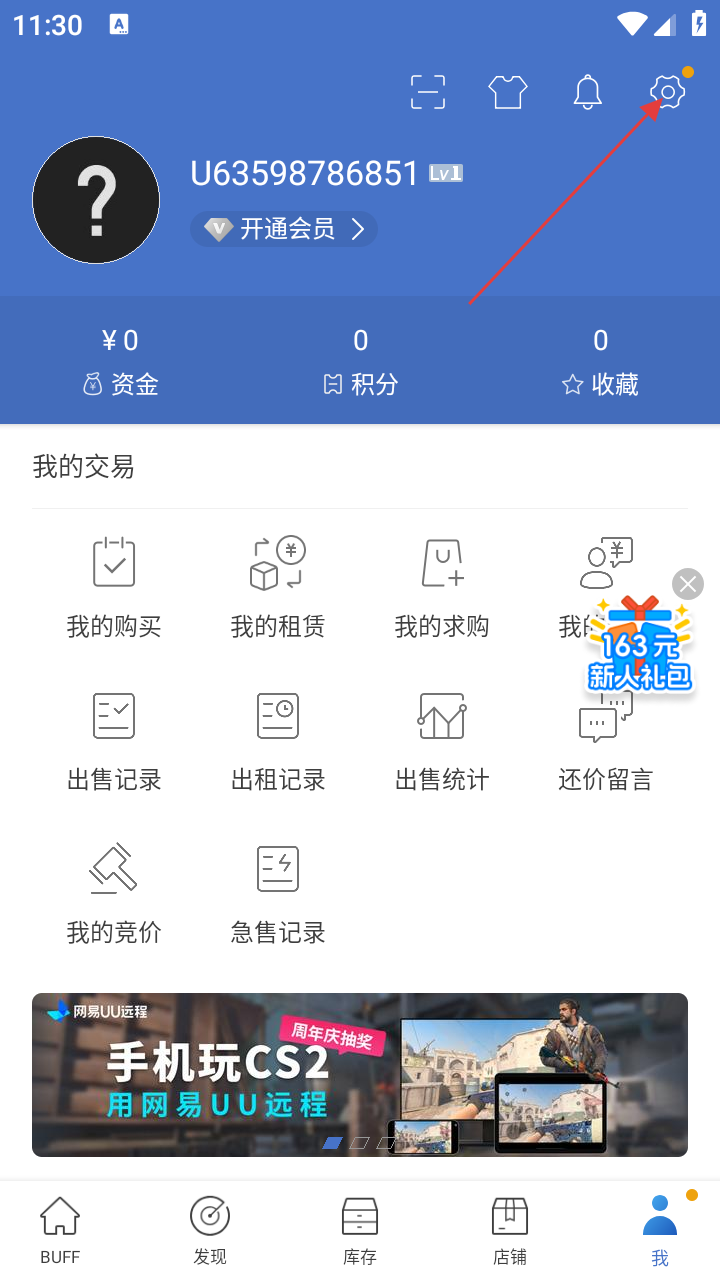Tap the profile avatar picture

pyautogui.click(x=96, y=200)
